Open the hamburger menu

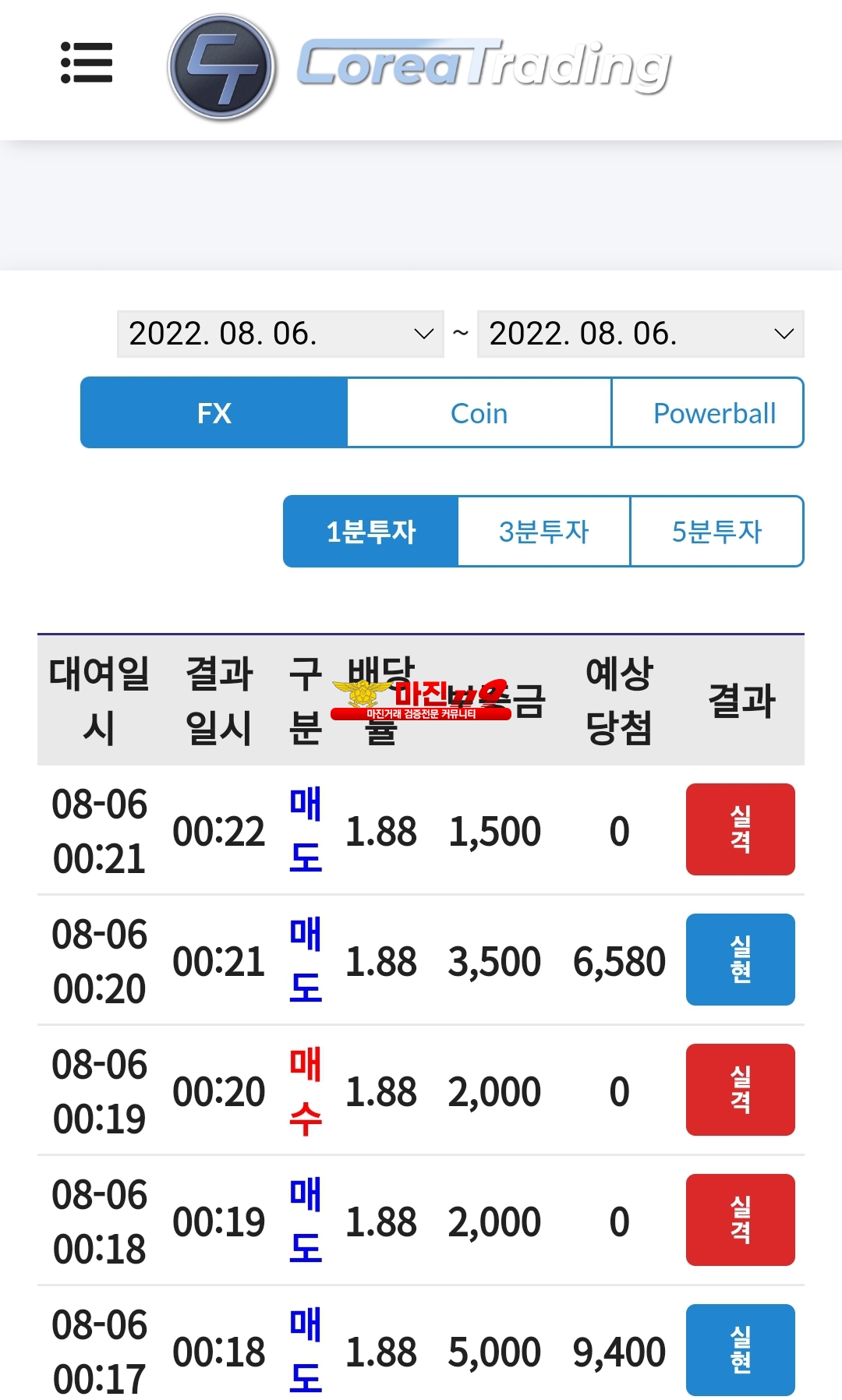point(87,62)
